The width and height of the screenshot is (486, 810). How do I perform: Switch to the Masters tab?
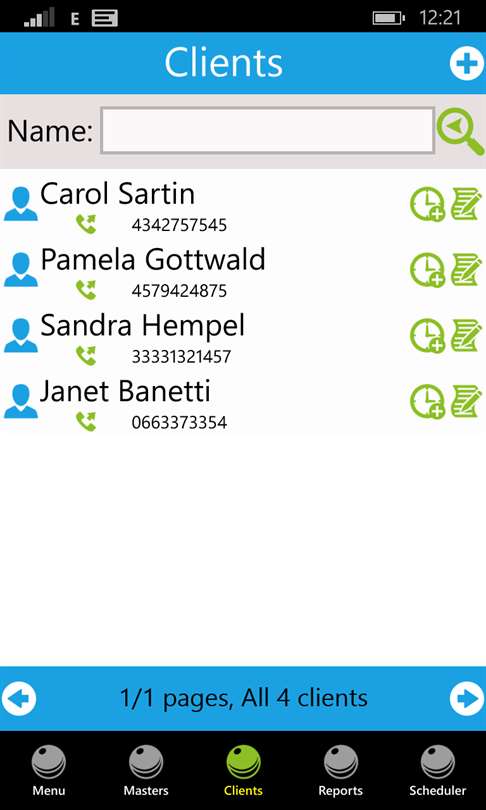click(146, 770)
